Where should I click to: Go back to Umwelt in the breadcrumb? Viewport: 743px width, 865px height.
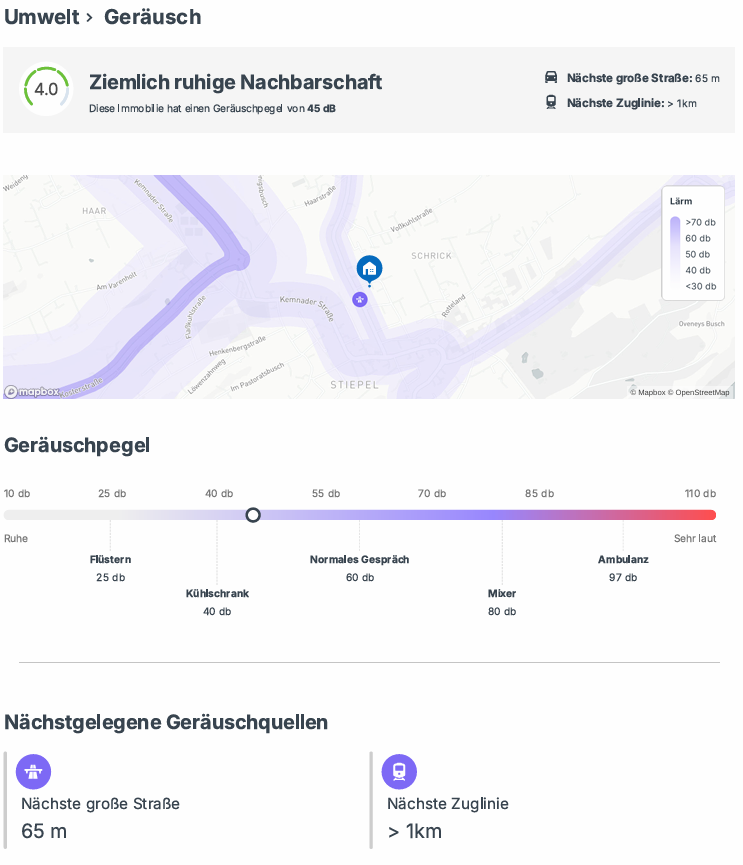42,17
